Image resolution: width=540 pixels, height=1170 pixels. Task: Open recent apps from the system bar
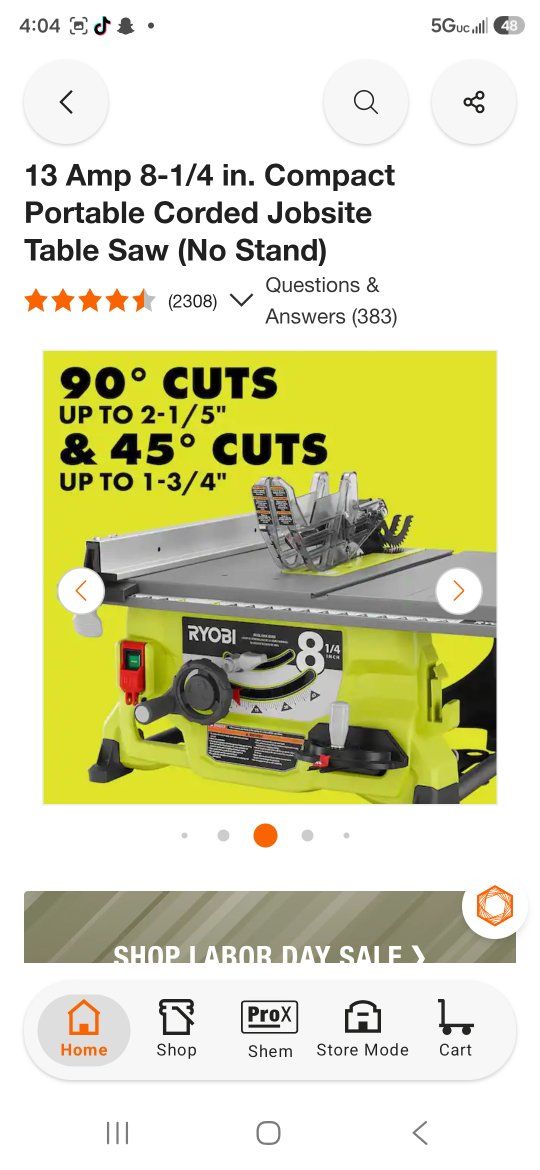coord(117,1133)
